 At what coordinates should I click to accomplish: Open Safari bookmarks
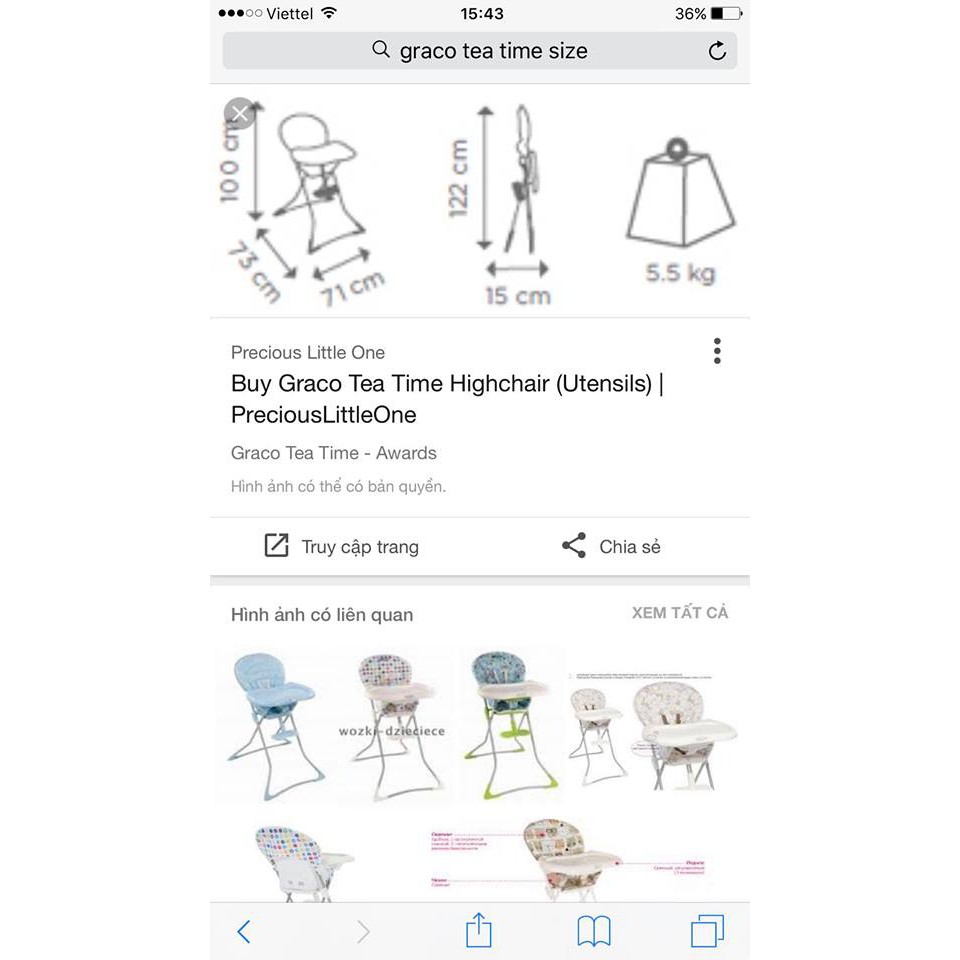[x=594, y=932]
